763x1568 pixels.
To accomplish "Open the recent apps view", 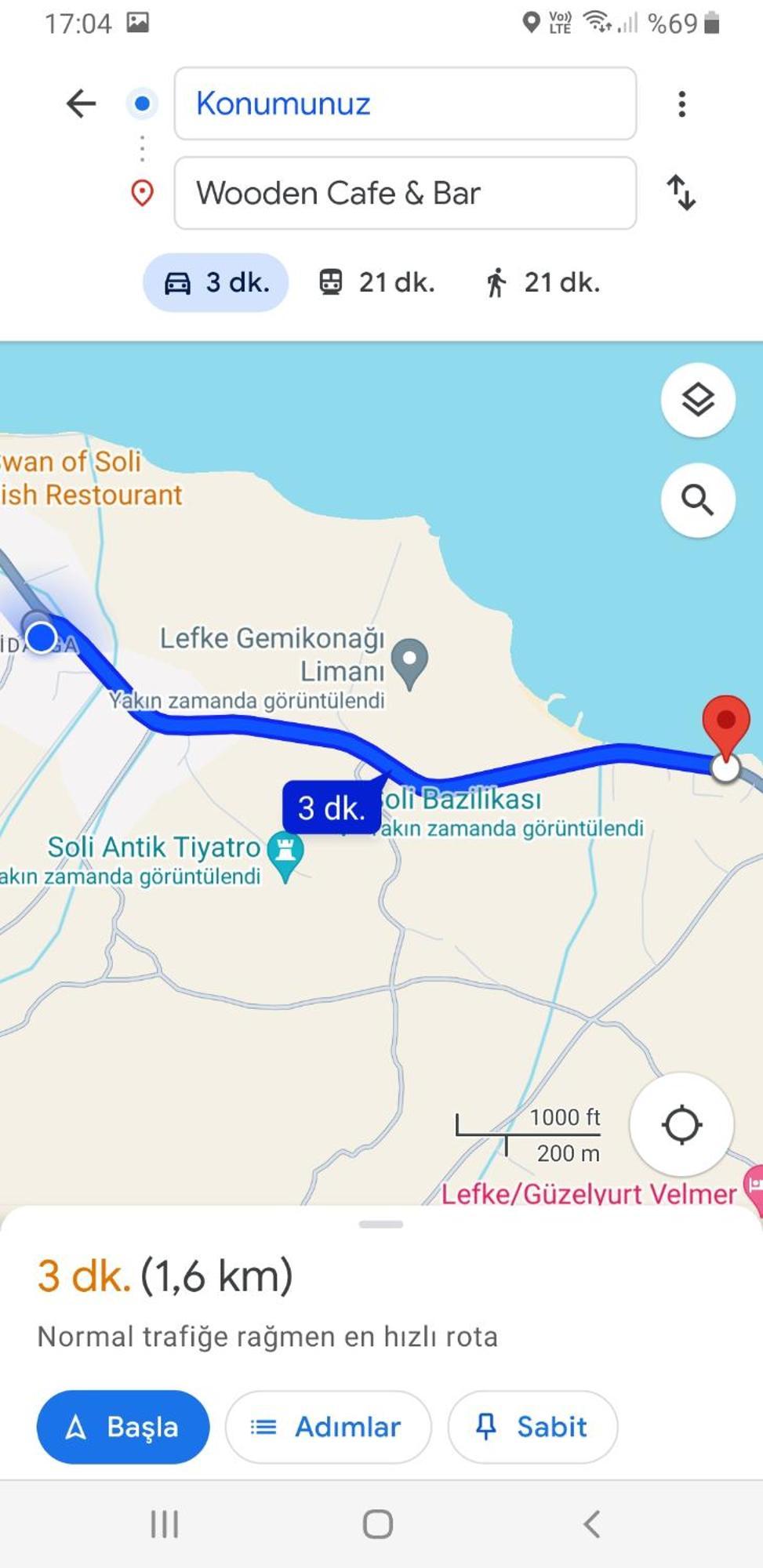I will tap(165, 1524).
